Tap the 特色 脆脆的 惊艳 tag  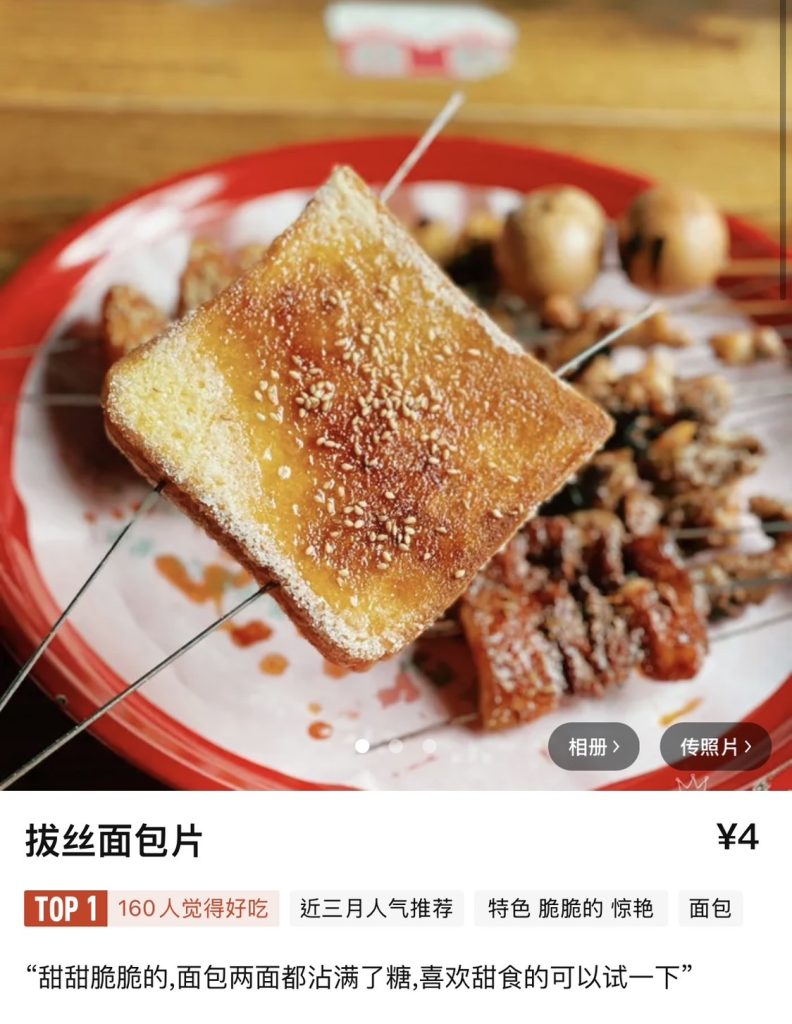(570, 908)
